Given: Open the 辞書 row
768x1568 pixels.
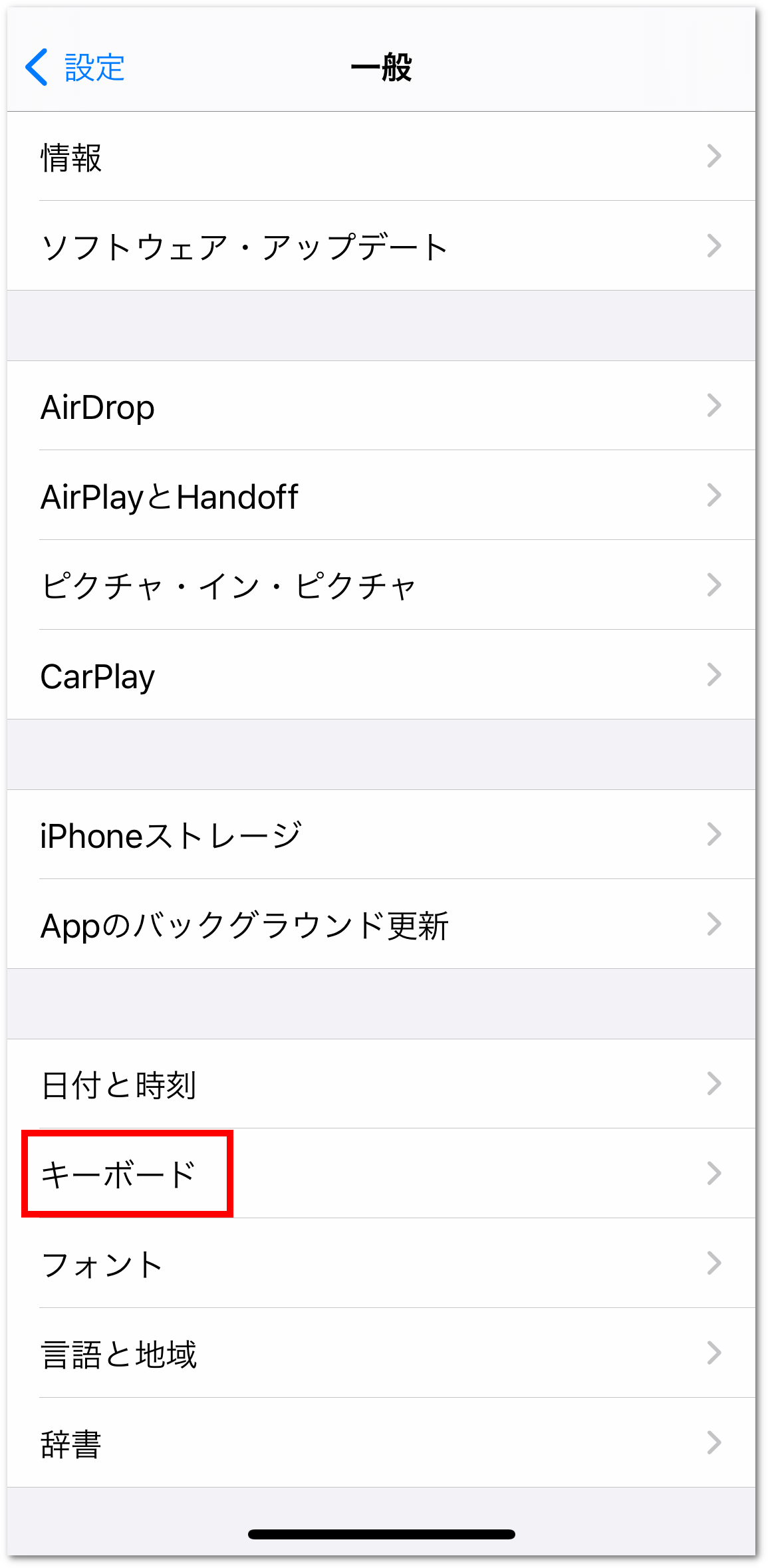Looking at the screenshot, I should click(x=381, y=1443).
